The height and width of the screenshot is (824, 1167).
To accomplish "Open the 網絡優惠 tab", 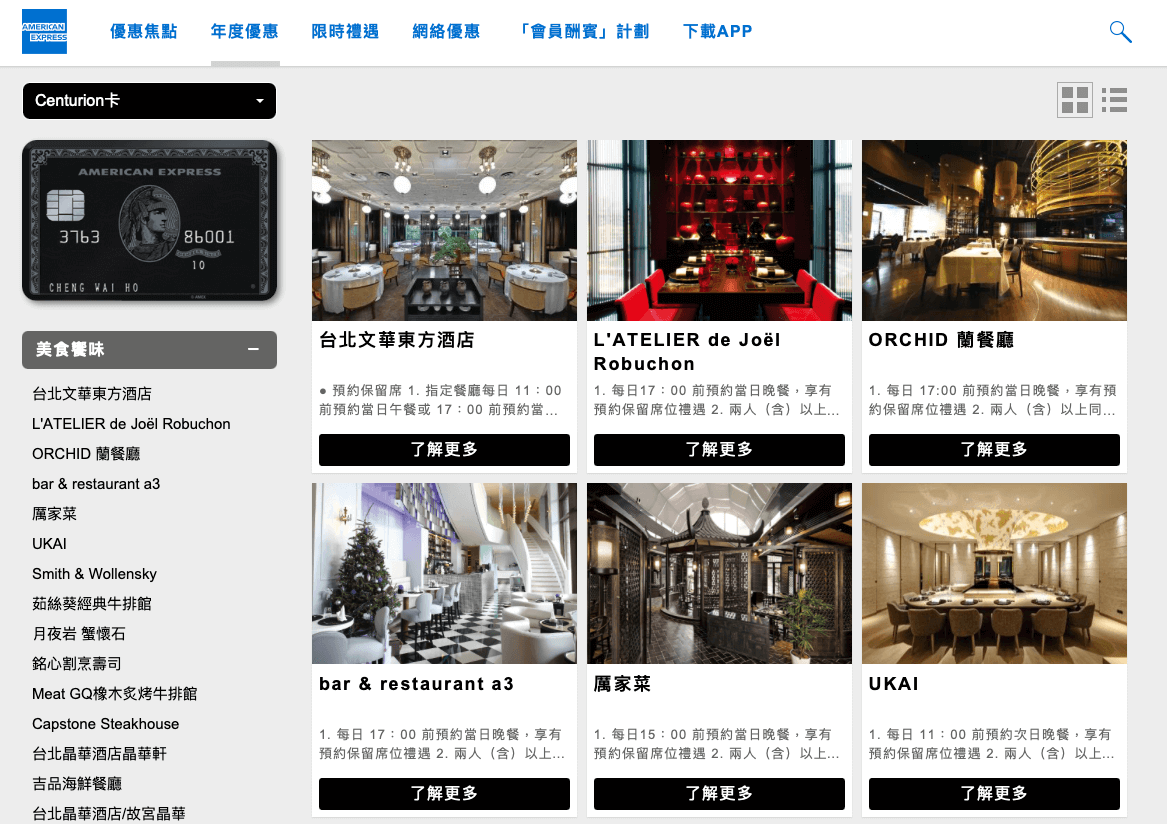I will pyautogui.click(x=446, y=32).
